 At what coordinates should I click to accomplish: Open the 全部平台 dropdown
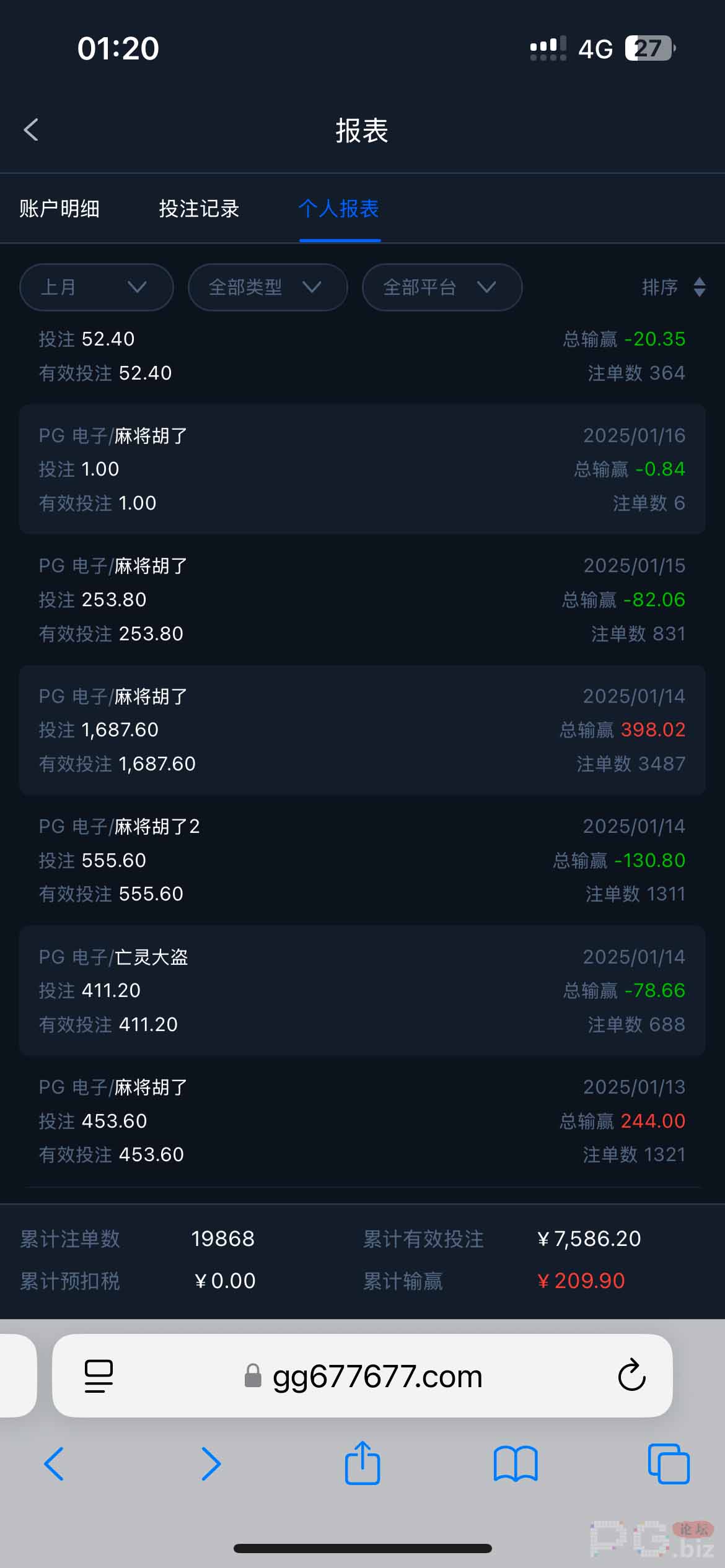[x=442, y=287]
